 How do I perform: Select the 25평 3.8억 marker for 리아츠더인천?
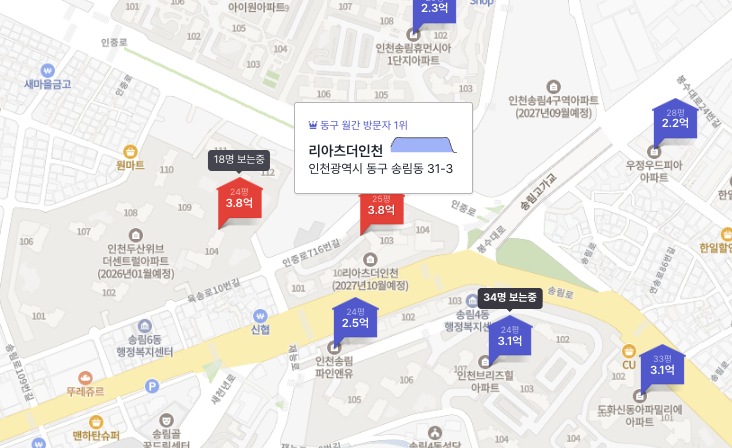[x=381, y=208]
